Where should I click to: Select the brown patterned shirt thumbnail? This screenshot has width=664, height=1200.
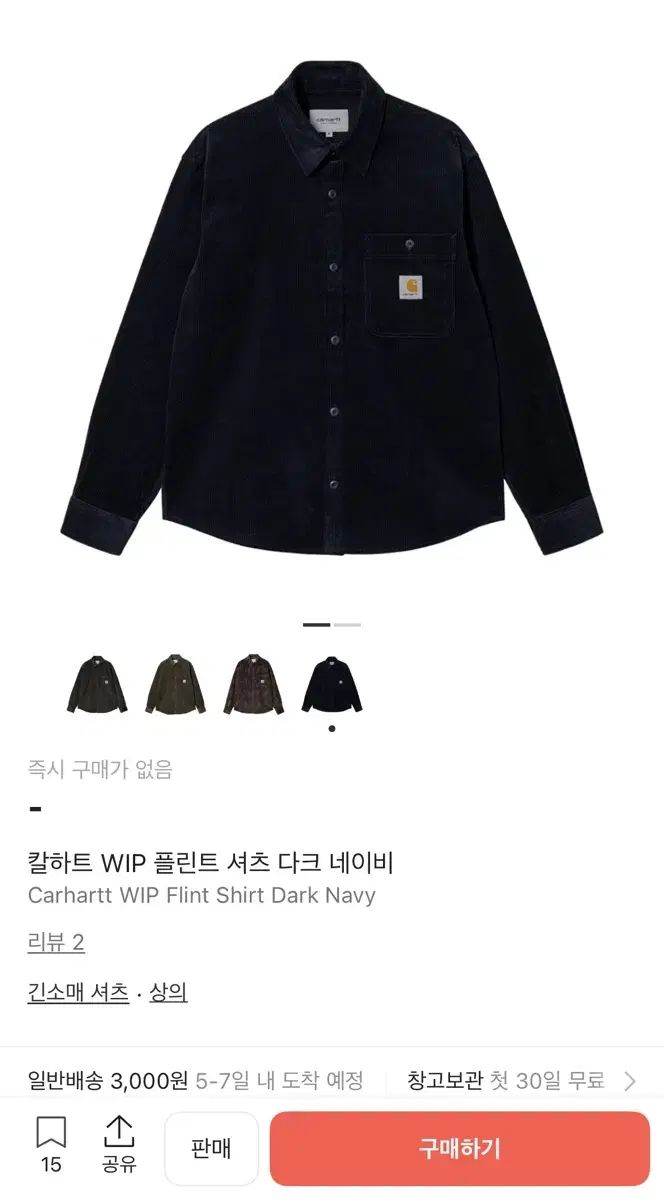coord(253,685)
